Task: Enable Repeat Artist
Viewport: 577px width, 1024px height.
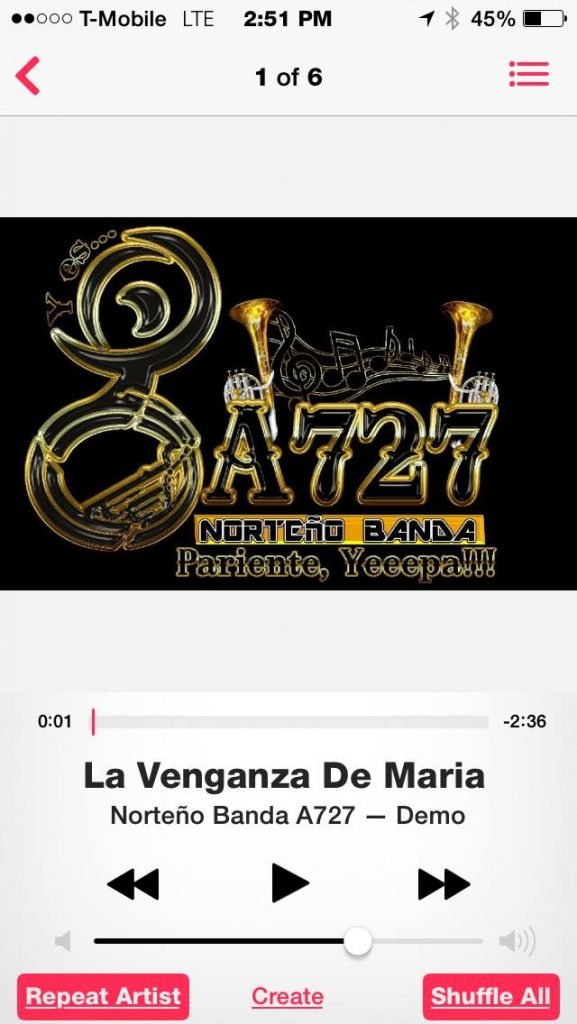Action: (103, 997)
